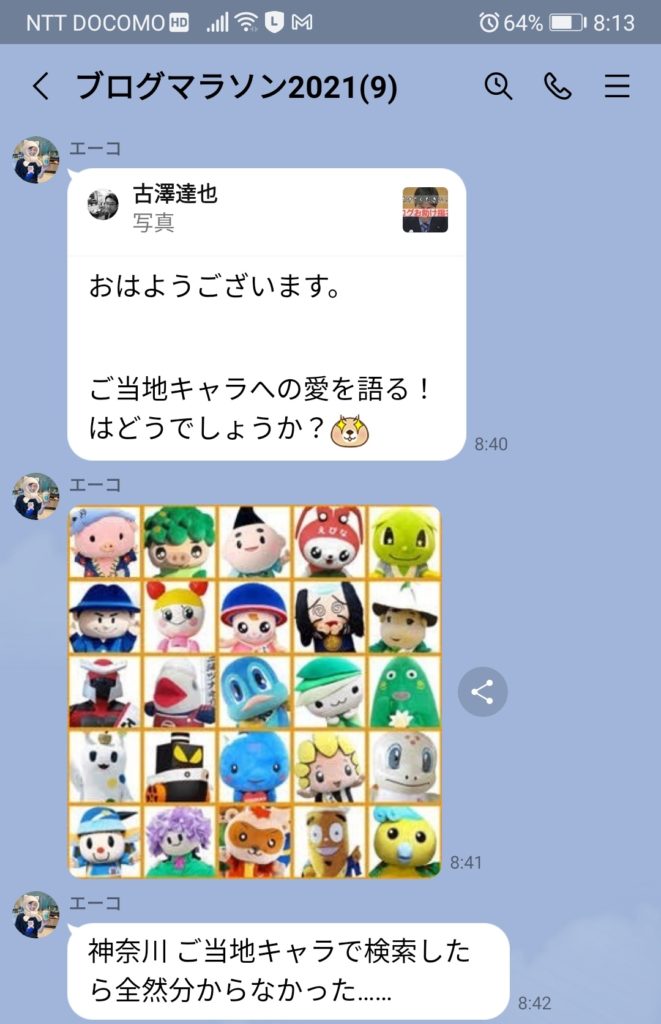The image size is (661, 1024).
Task: Open the chat menu
Action: click(617, 86)
